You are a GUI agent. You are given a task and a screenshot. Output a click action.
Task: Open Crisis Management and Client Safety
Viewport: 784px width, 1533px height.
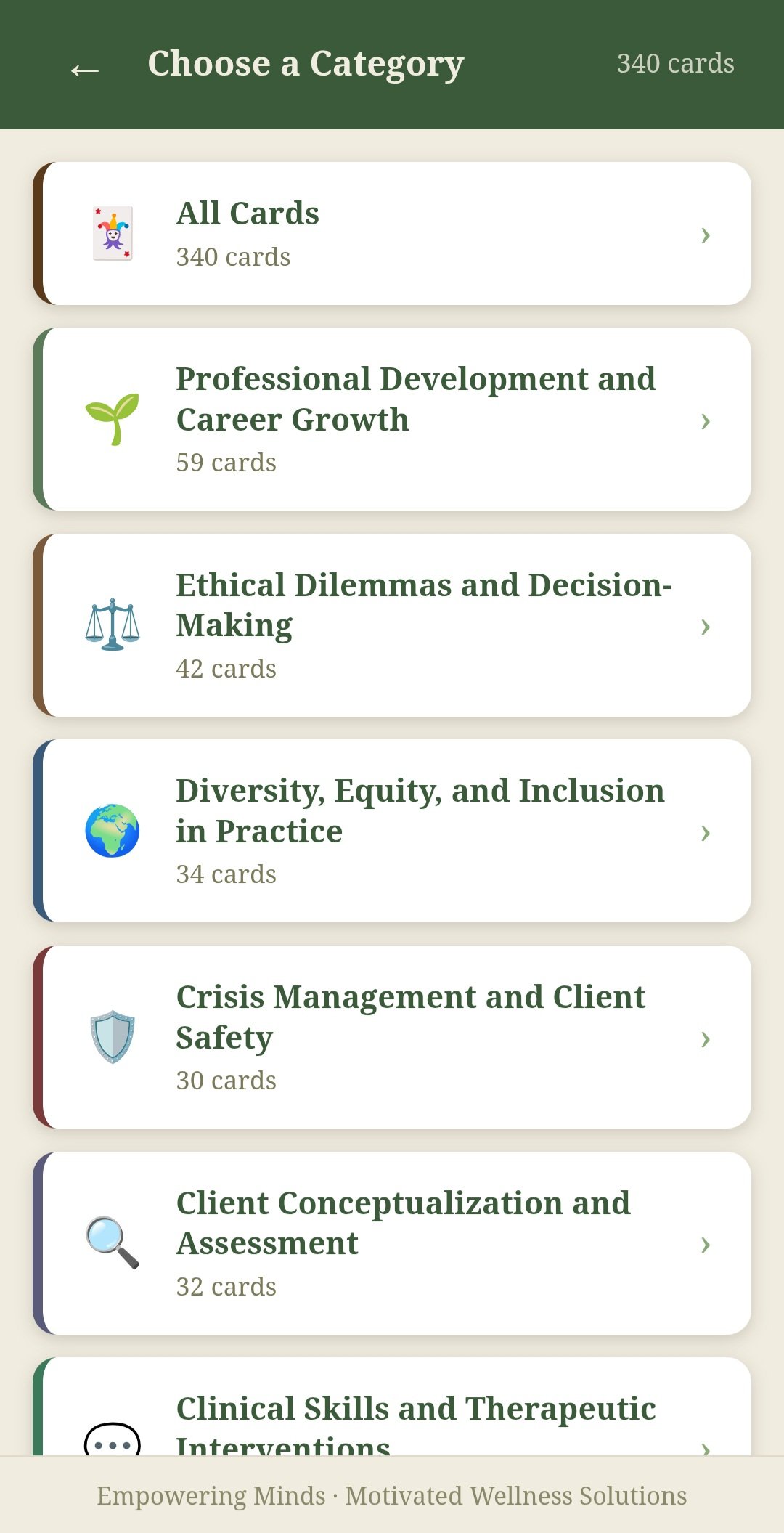click(x=392, y=1037)
